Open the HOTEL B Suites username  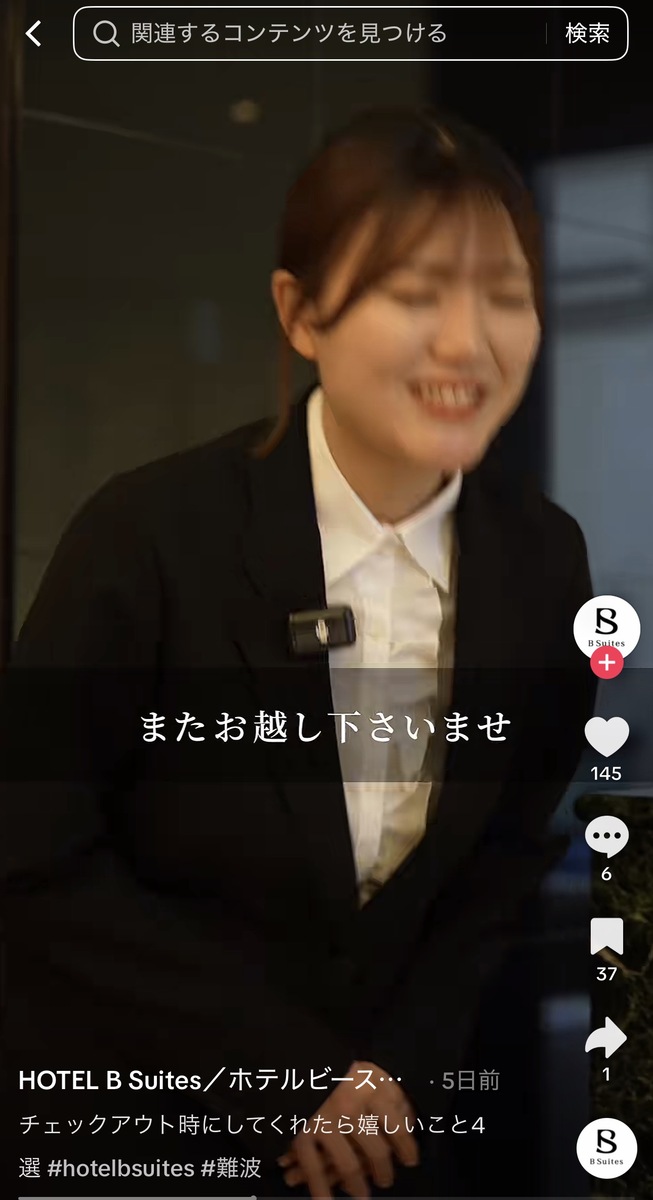click(210, 1080)
